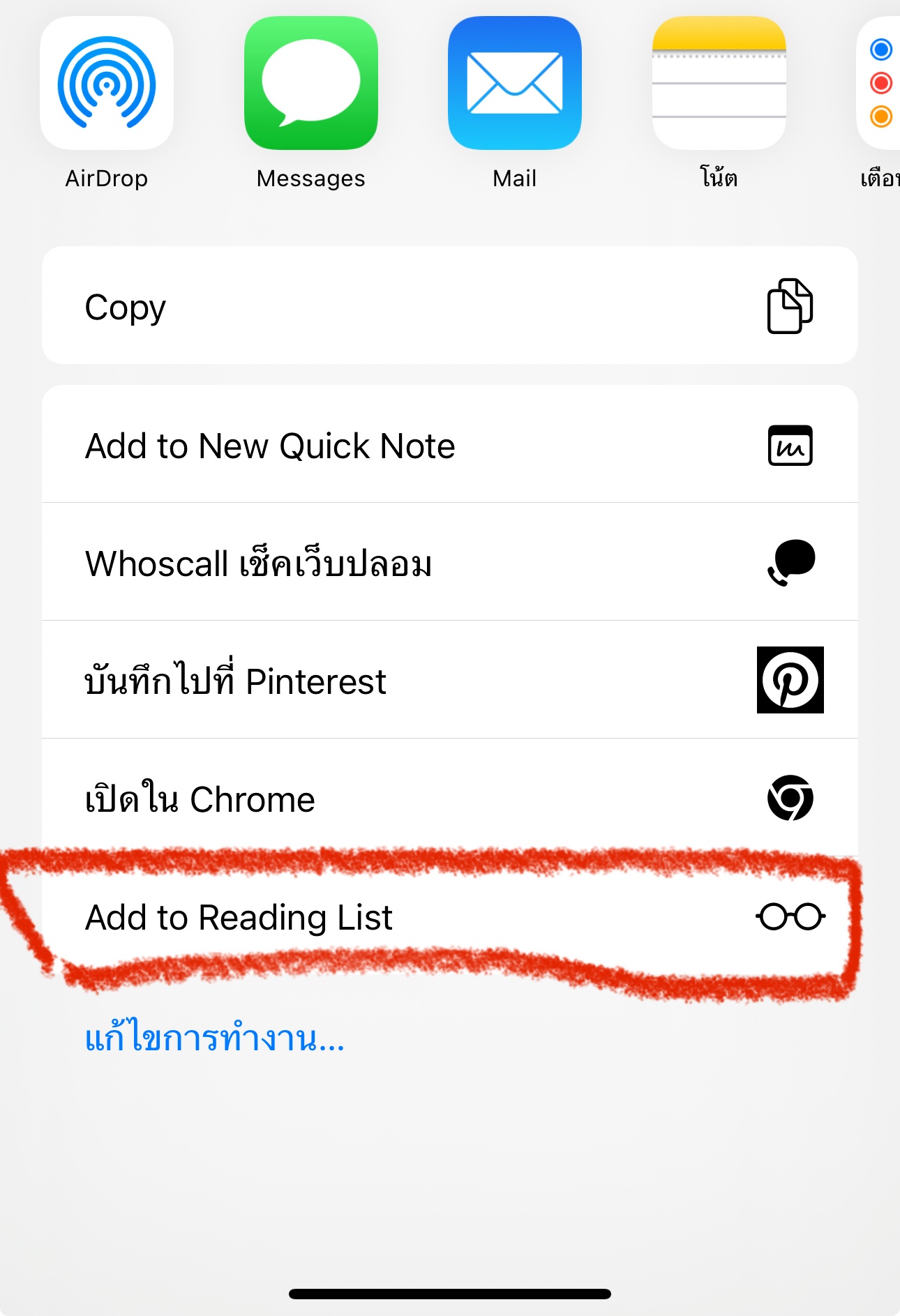The image size is (900, 1316).
Task: Share via Mail app
Action: [514, 84]
